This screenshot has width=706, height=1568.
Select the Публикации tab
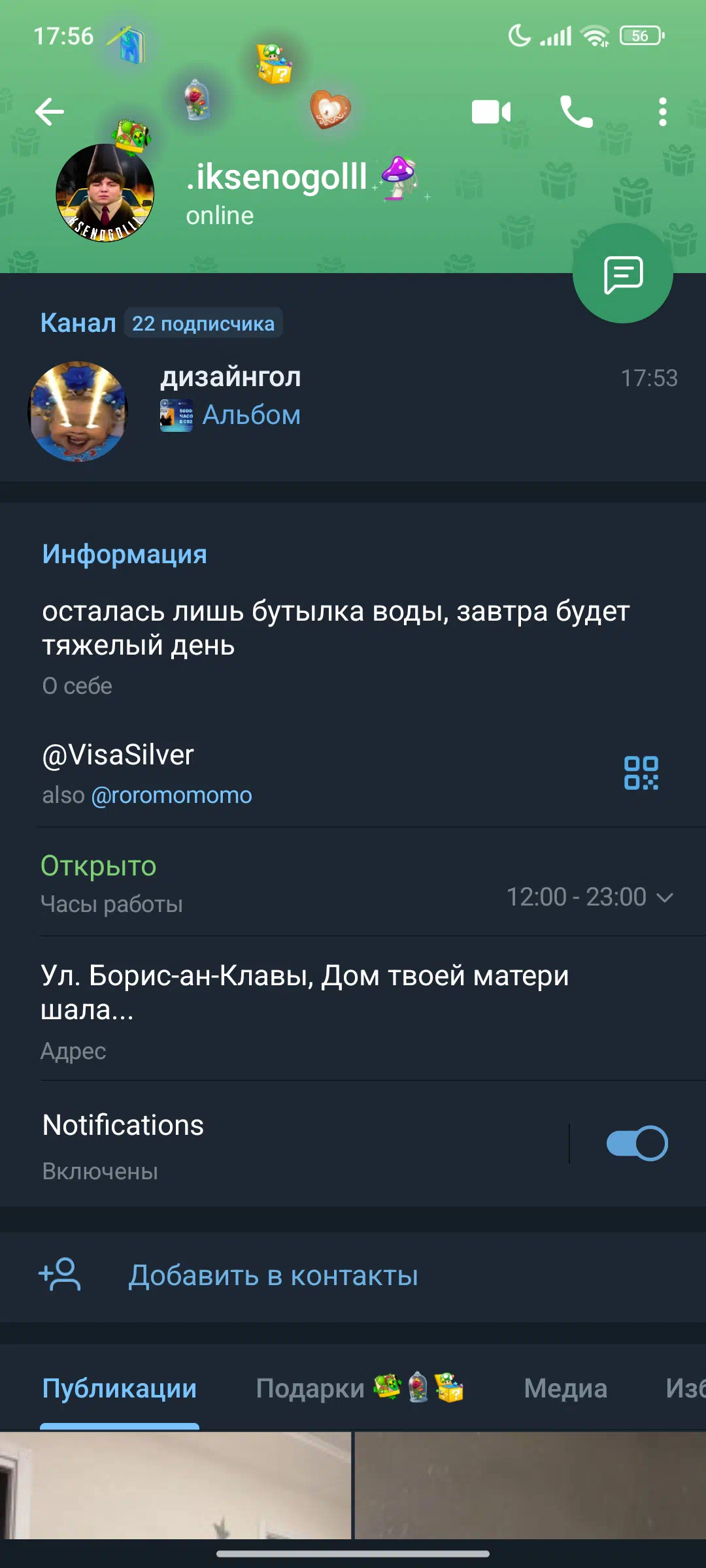click(119, 1388)
